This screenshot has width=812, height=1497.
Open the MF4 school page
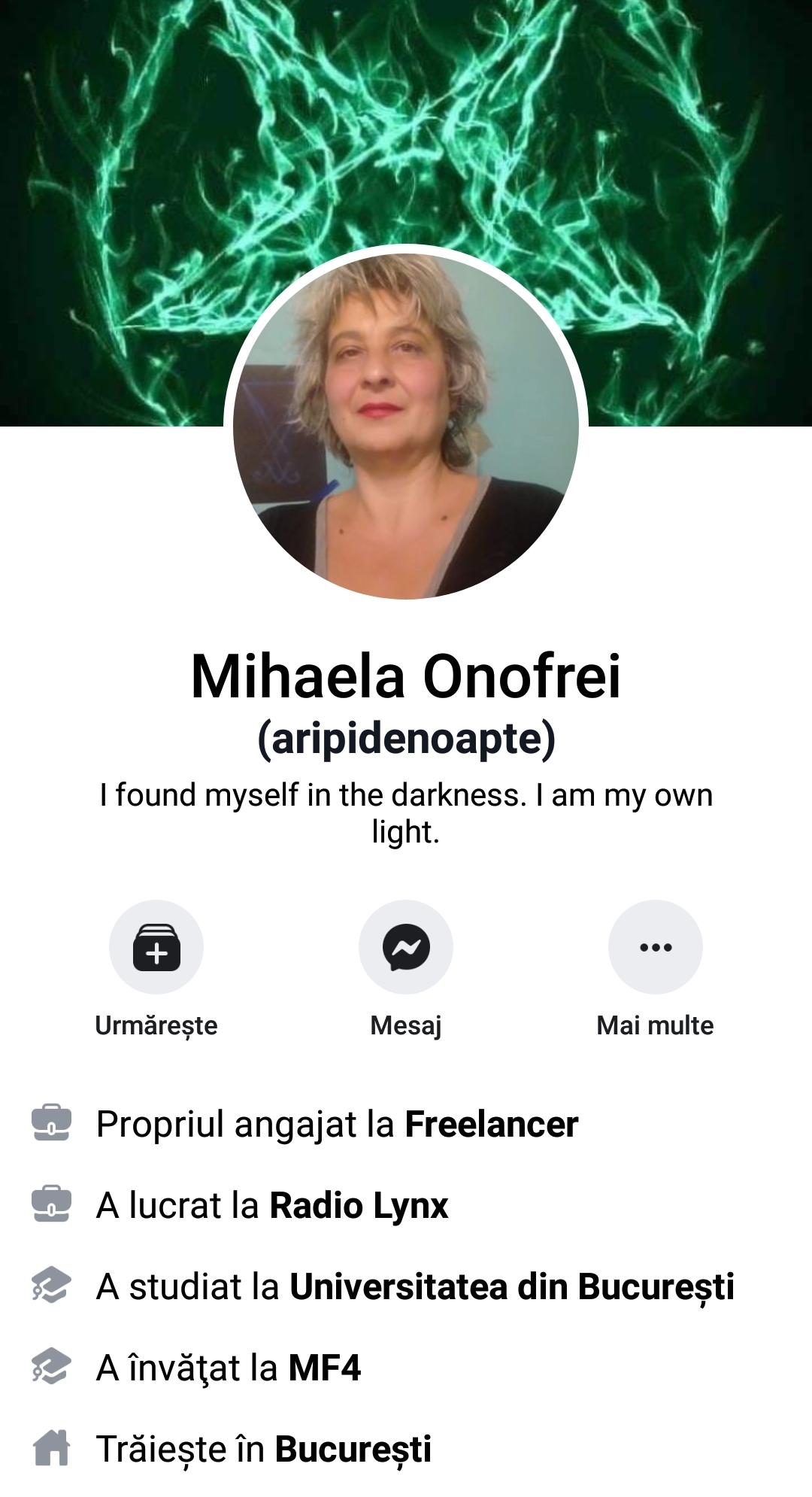click(x=324, y=1368)
